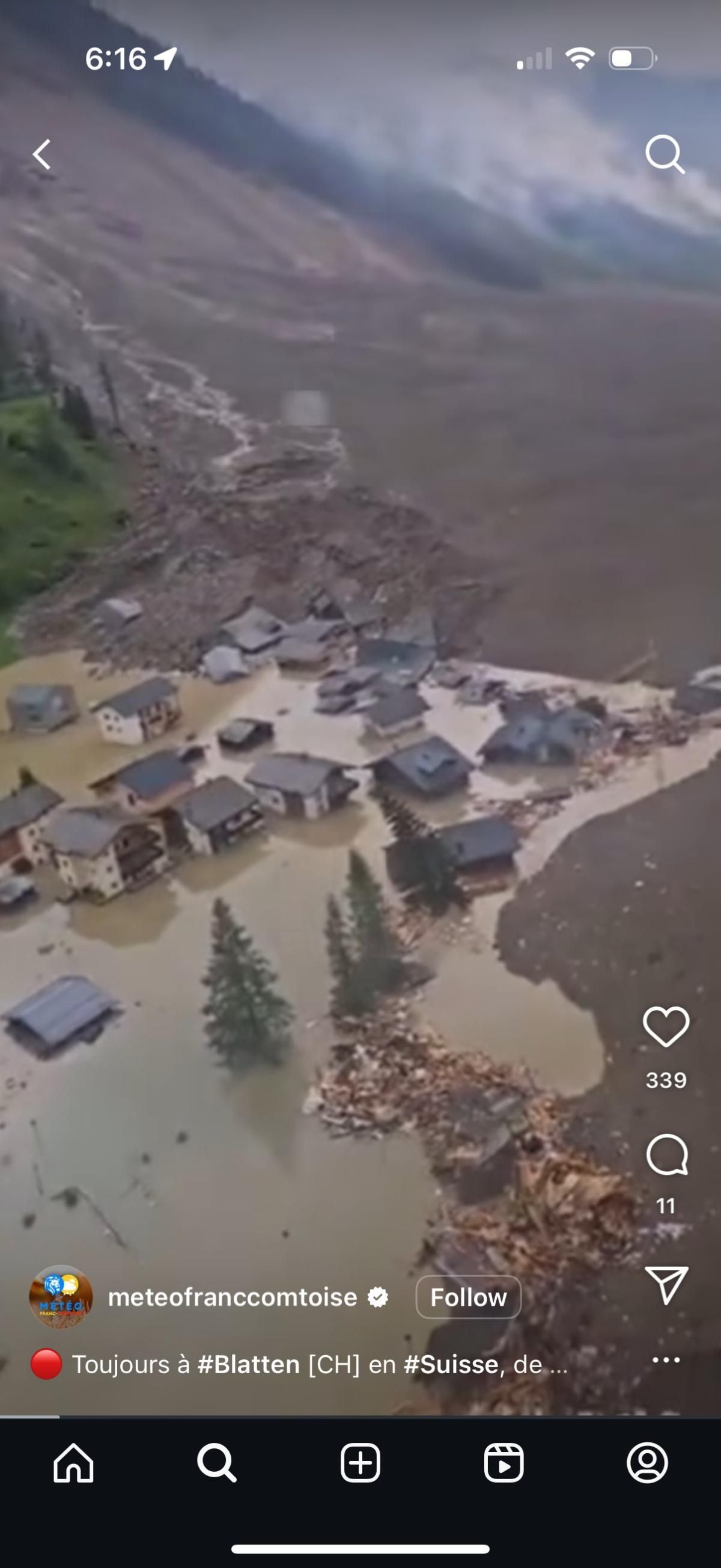Open your Profile tab
This screenshot has height=1568, width=721.
(647, 1463)
